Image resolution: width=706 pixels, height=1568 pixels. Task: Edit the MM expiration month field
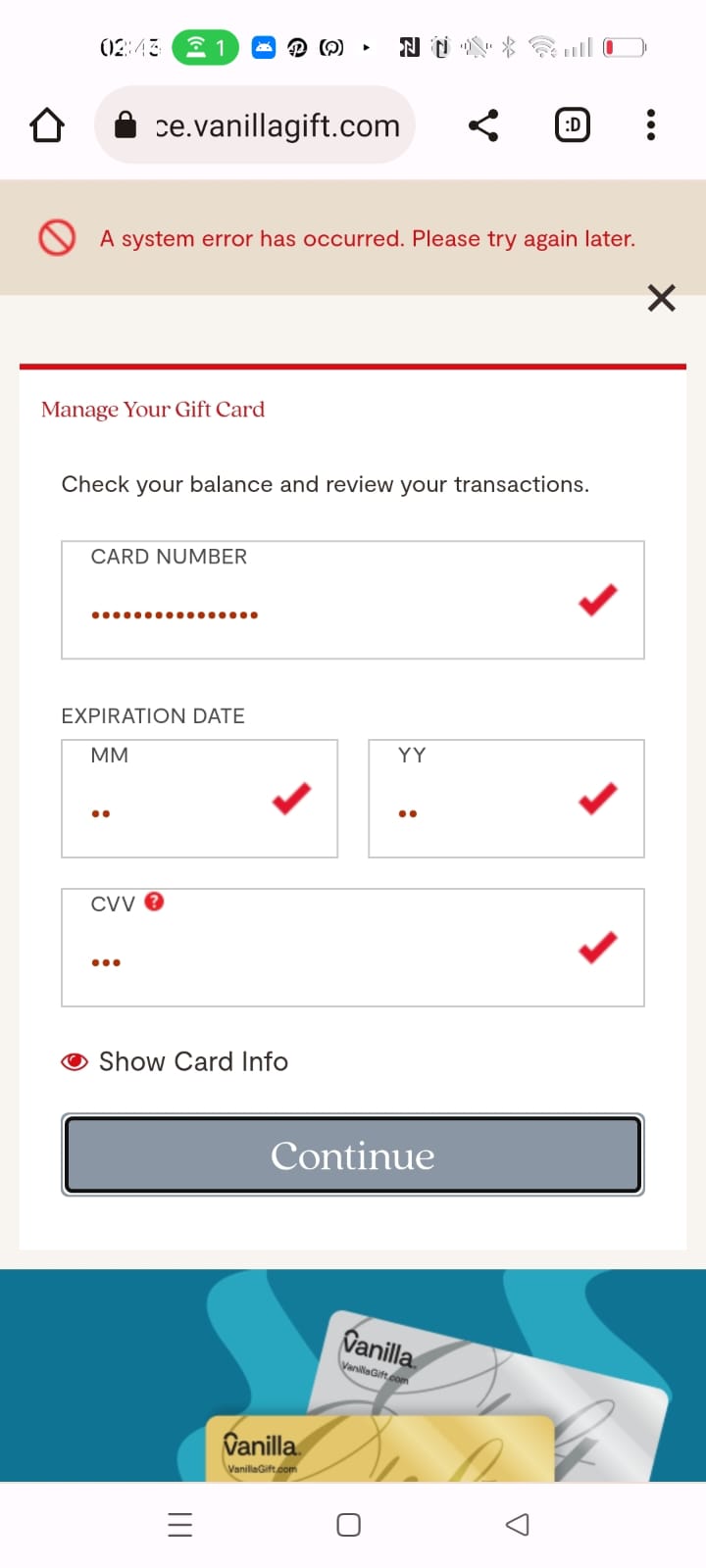[x=176, y=811]
